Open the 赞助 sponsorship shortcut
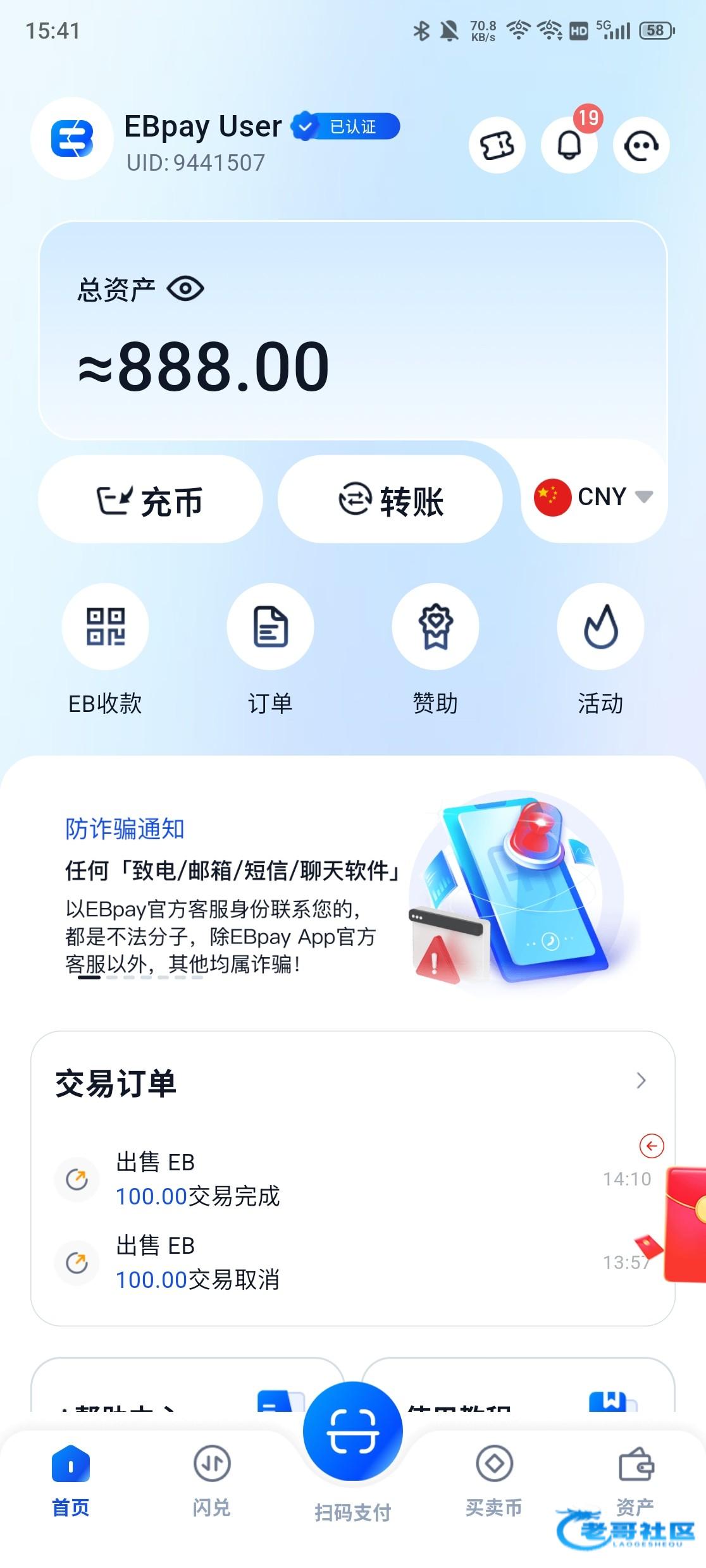This screenshot has width=706, height=1568. click(435, 650)
